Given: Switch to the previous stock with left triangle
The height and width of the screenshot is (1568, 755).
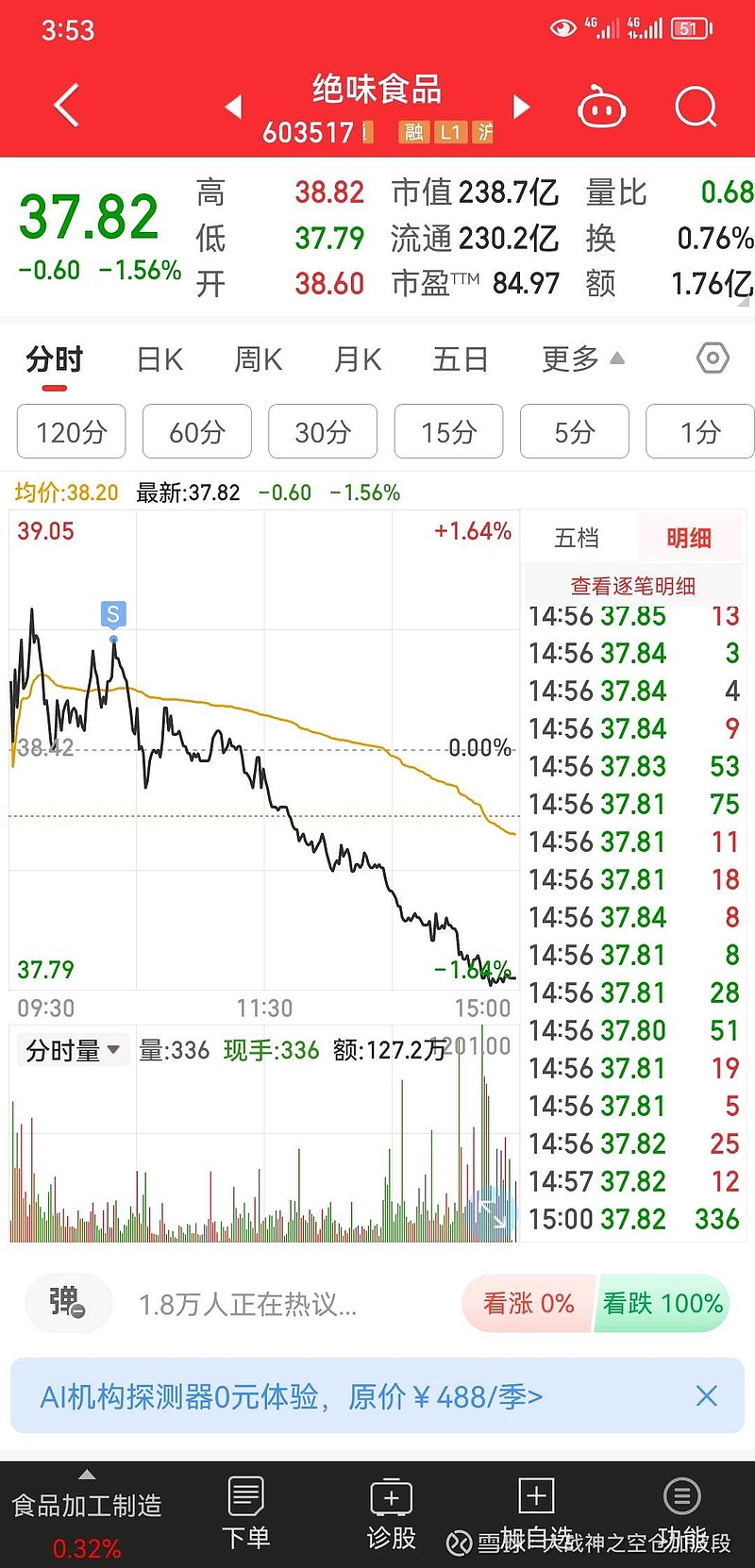Looking at the screenshot, I should (x=233, y=107).
